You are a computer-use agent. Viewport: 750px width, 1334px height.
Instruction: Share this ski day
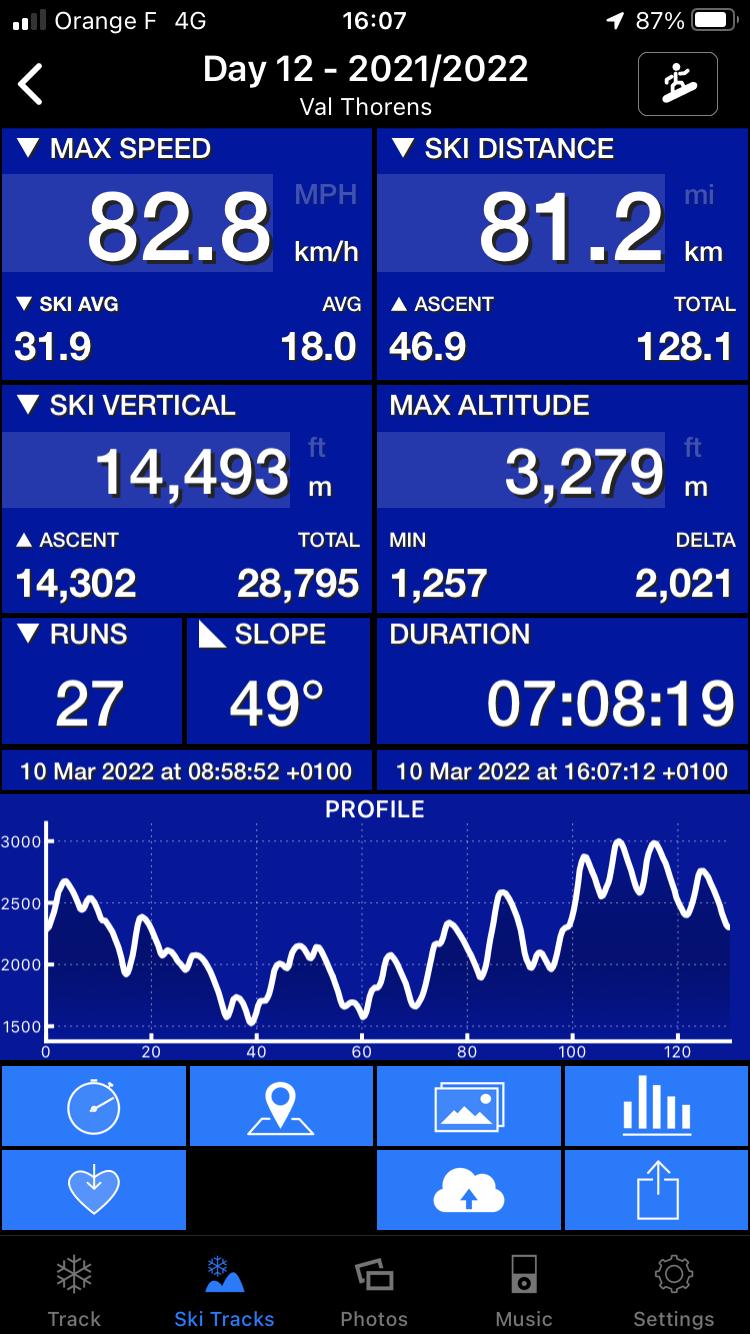[657, 1189]
